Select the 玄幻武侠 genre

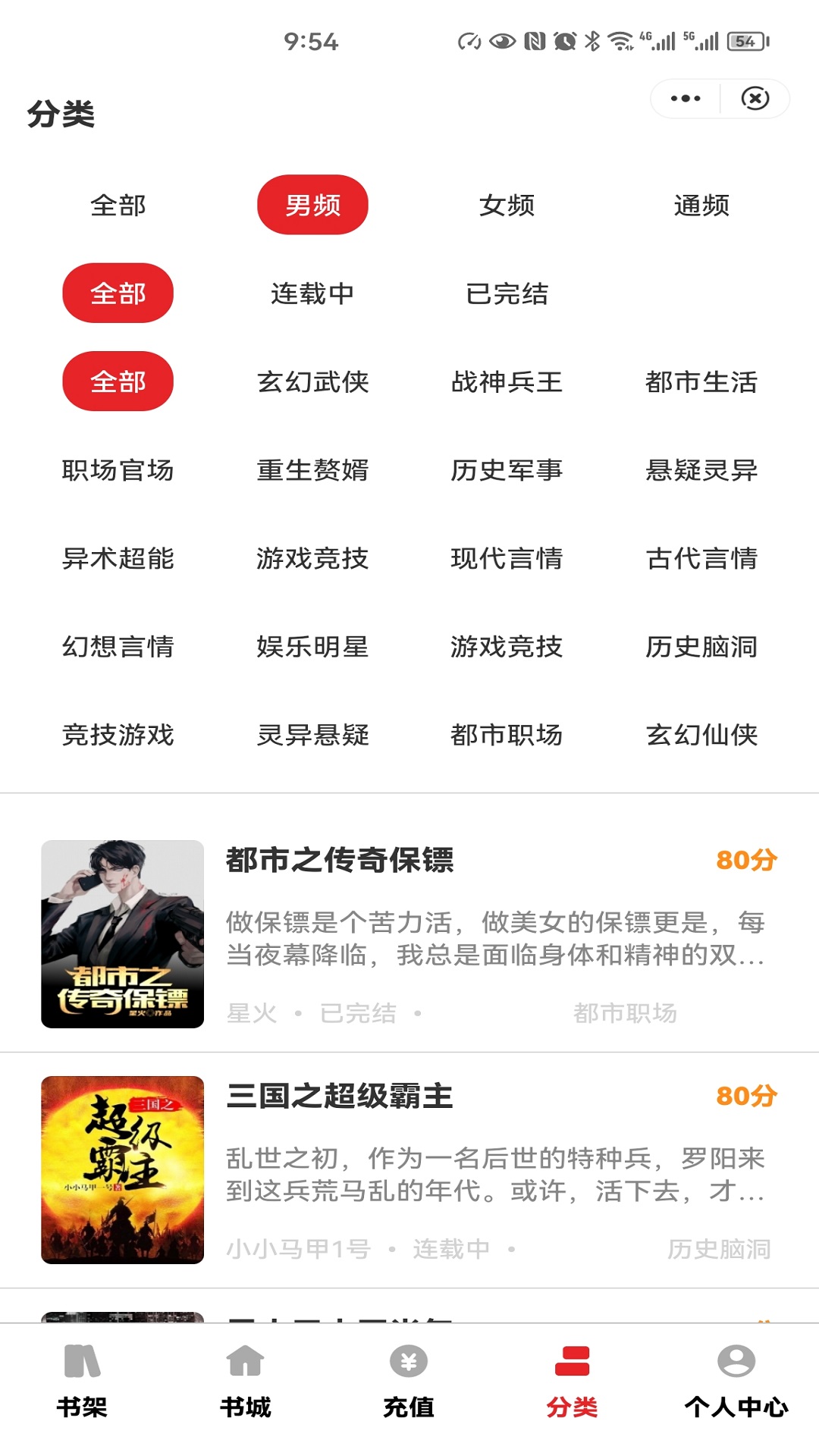313,383
